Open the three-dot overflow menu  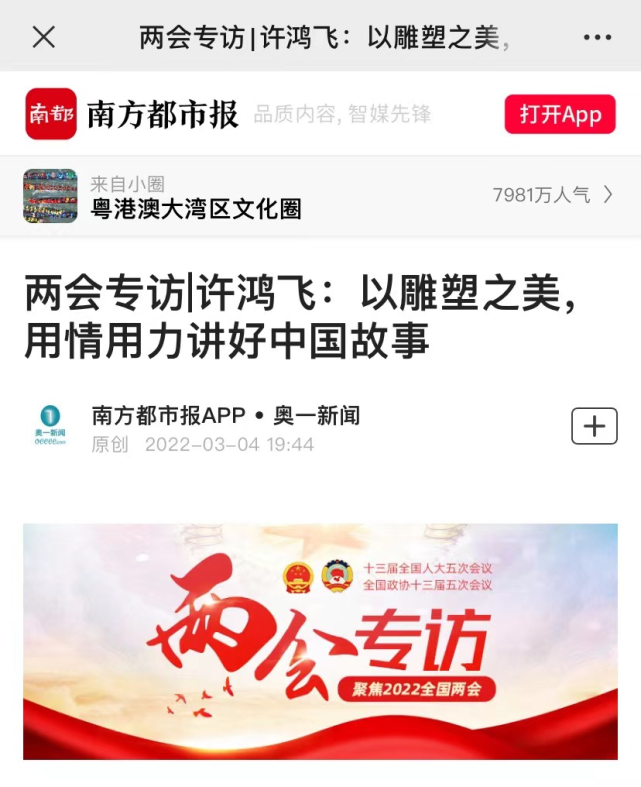coord(597,38)
